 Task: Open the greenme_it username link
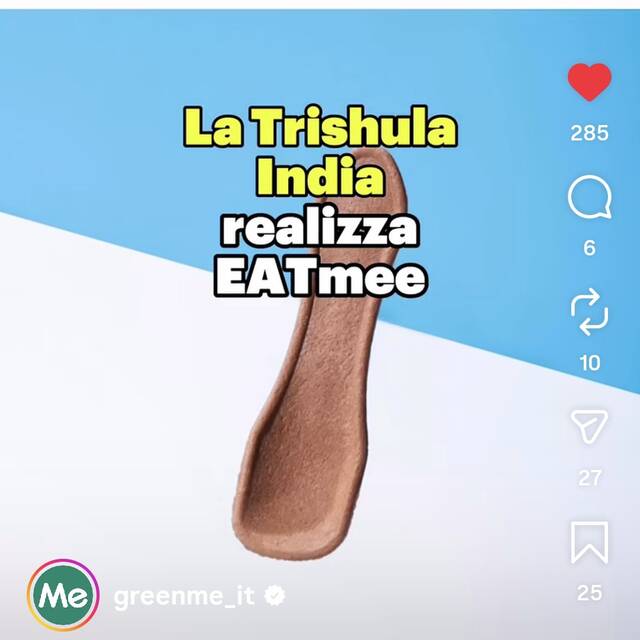click(x=184, y=597)
